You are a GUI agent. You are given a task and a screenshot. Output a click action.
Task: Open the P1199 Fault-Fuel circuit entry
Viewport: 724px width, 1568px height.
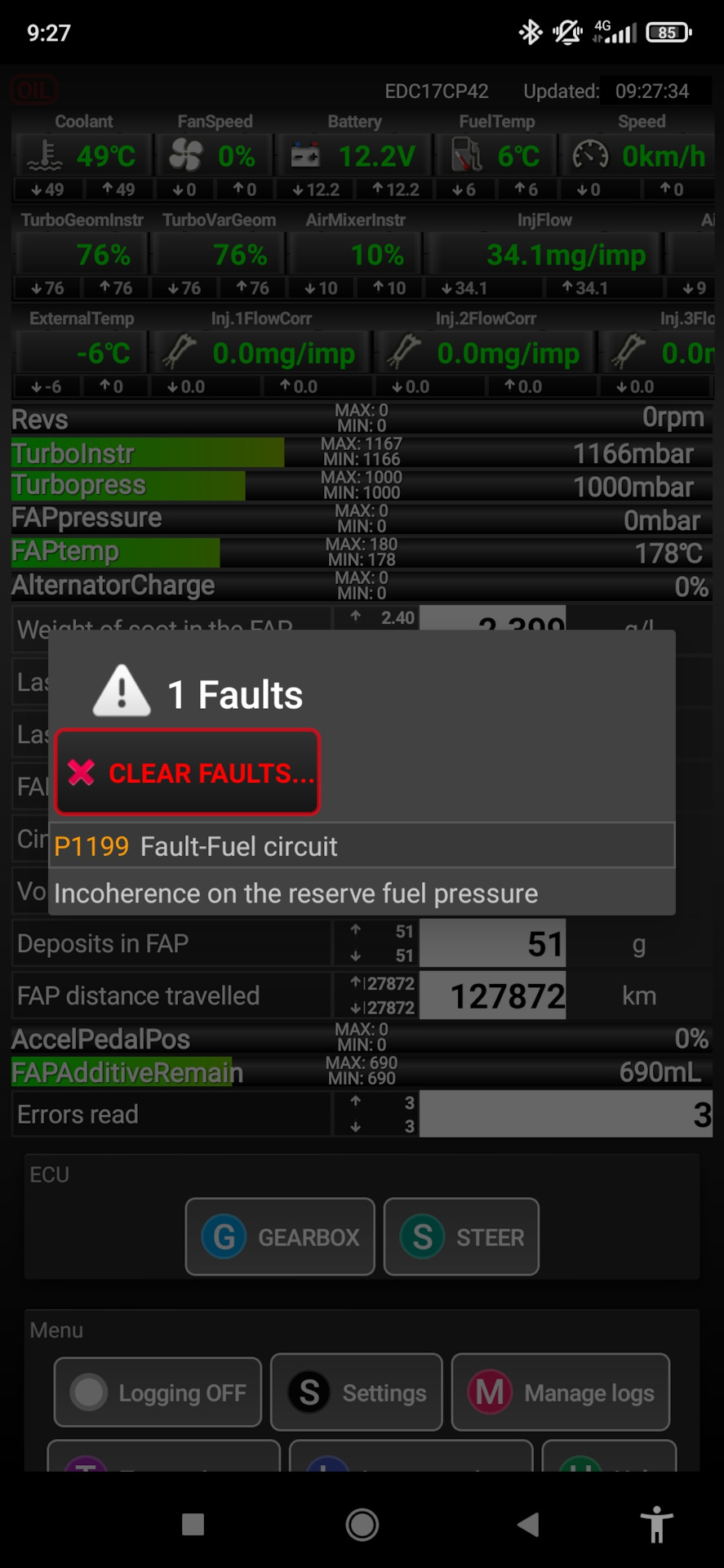pos(362,846)
